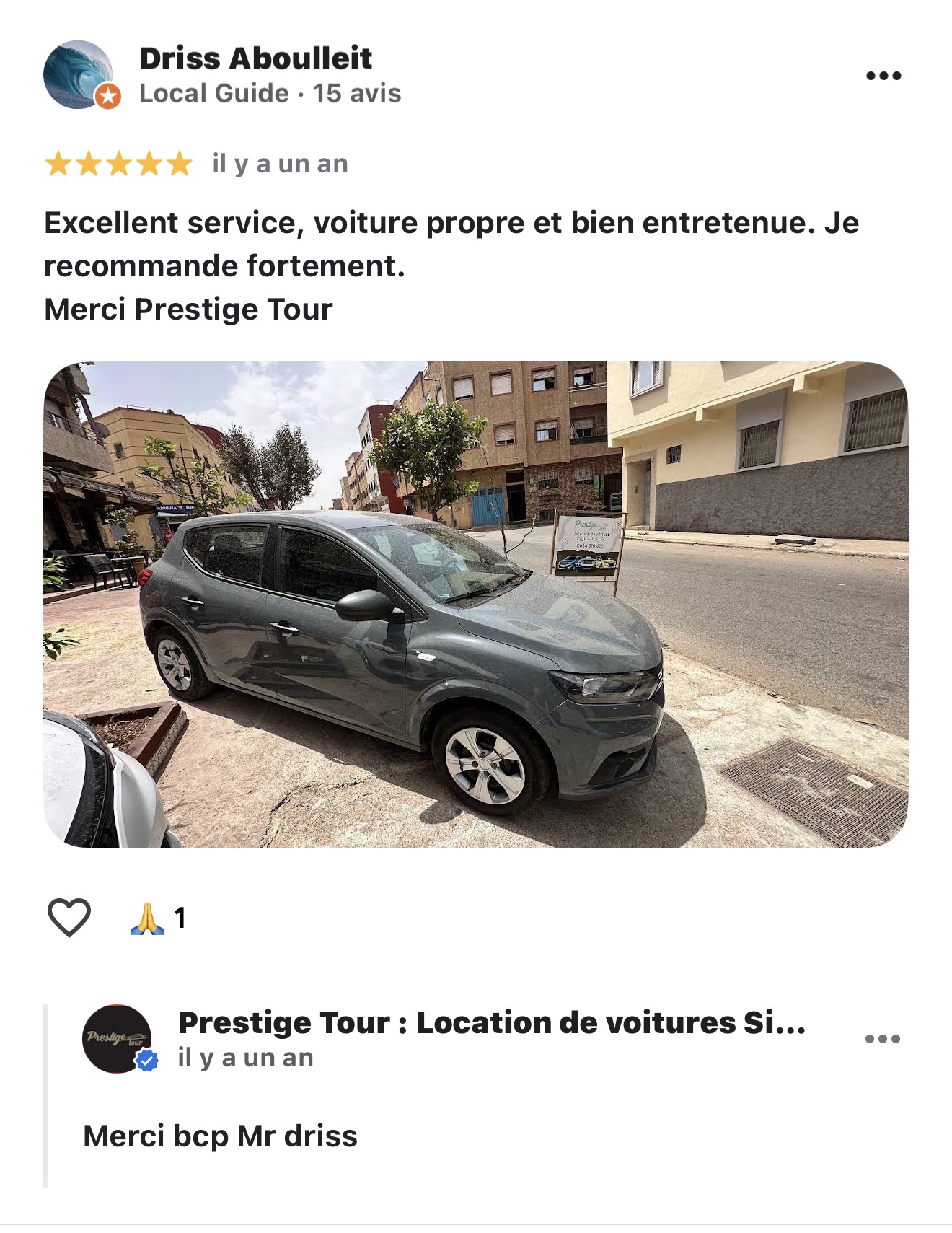Image resolution: width=952 pixels, height=1233 pixels.
Task: Open options menu on Prestige Tour's reply
Action: pyautogui.click(x=883, y=1039)
